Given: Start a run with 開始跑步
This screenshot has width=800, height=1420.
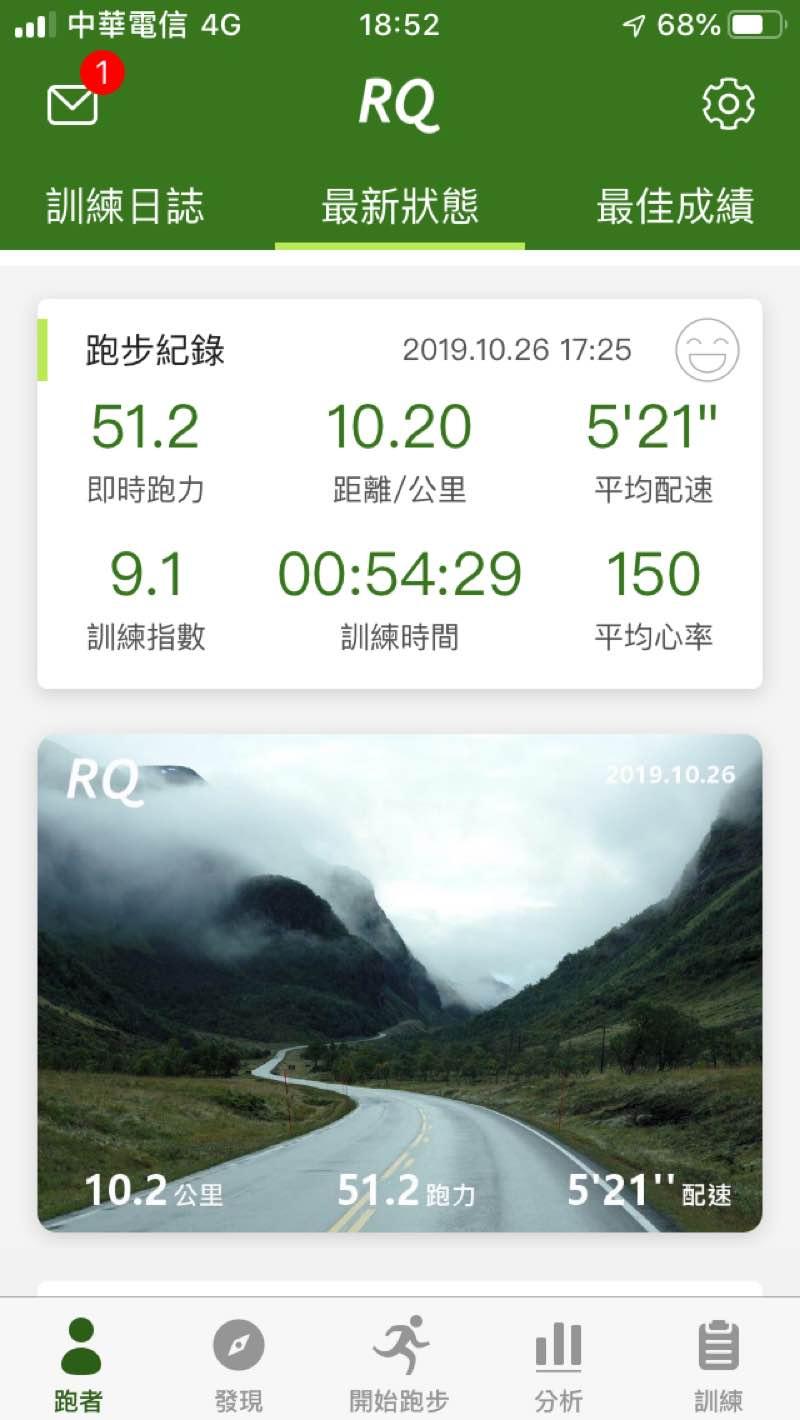Looking at the screenshot, I should 399,1364.
